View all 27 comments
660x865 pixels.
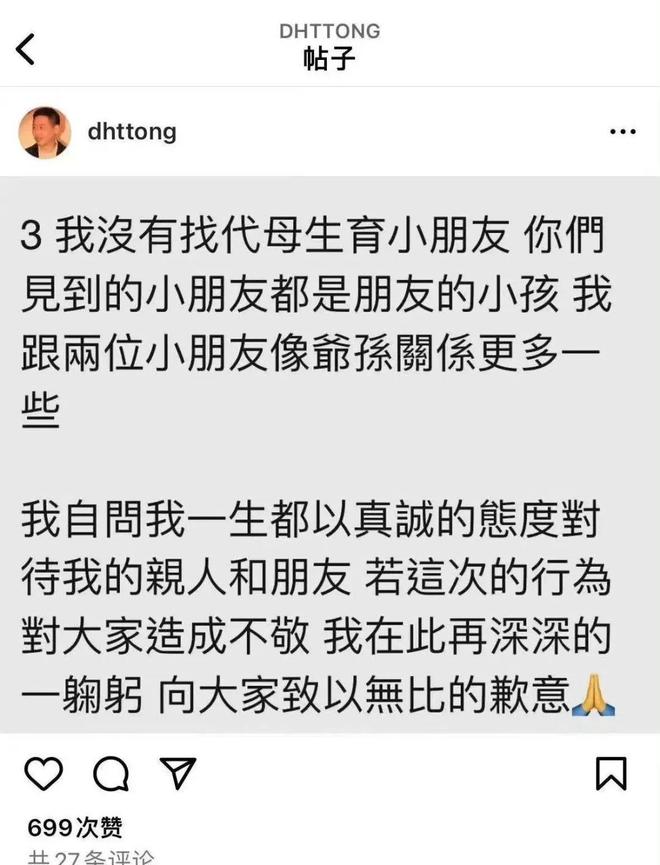[x=90, y=858]
